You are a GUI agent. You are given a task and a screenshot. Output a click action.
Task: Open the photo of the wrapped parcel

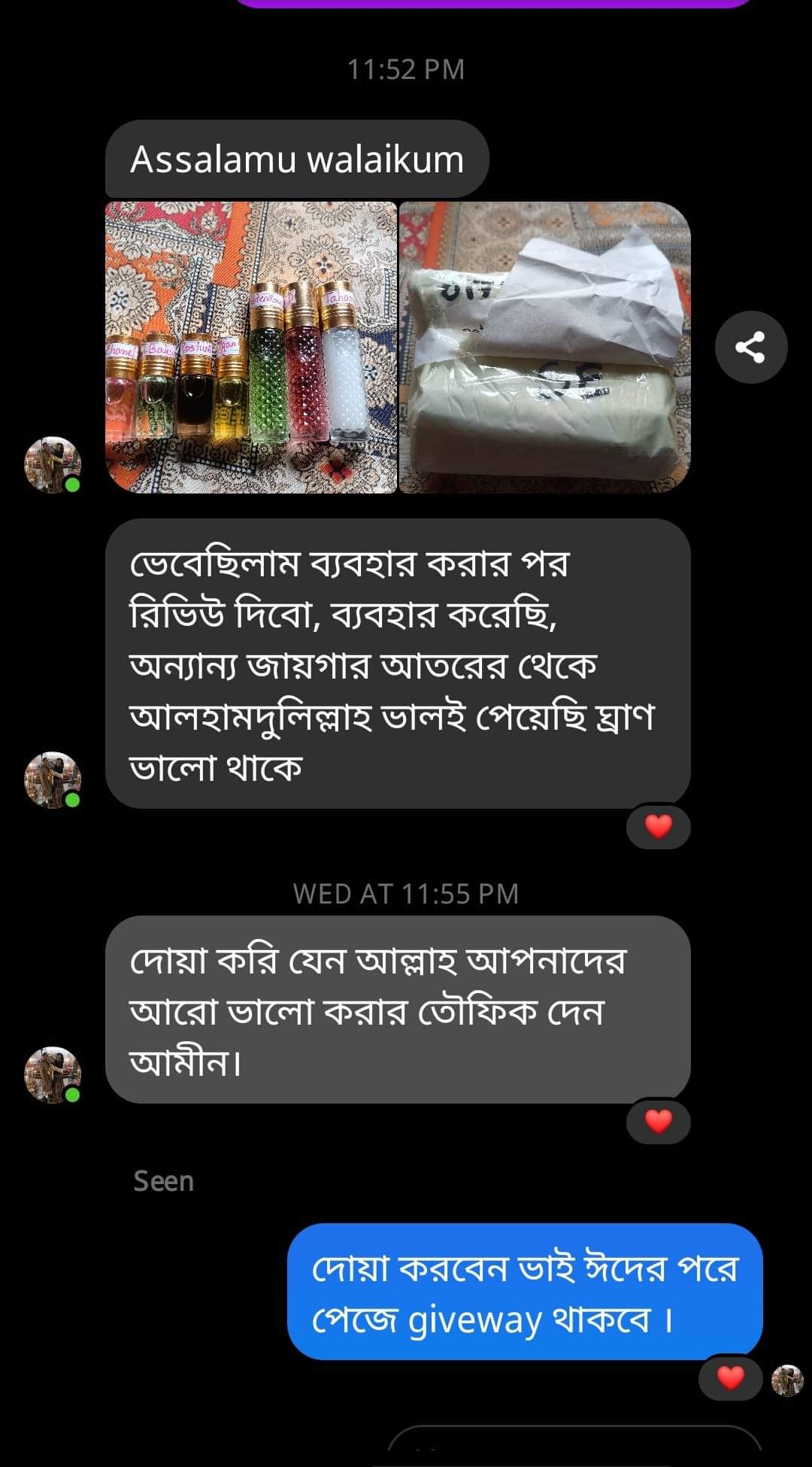click(545, 348)
